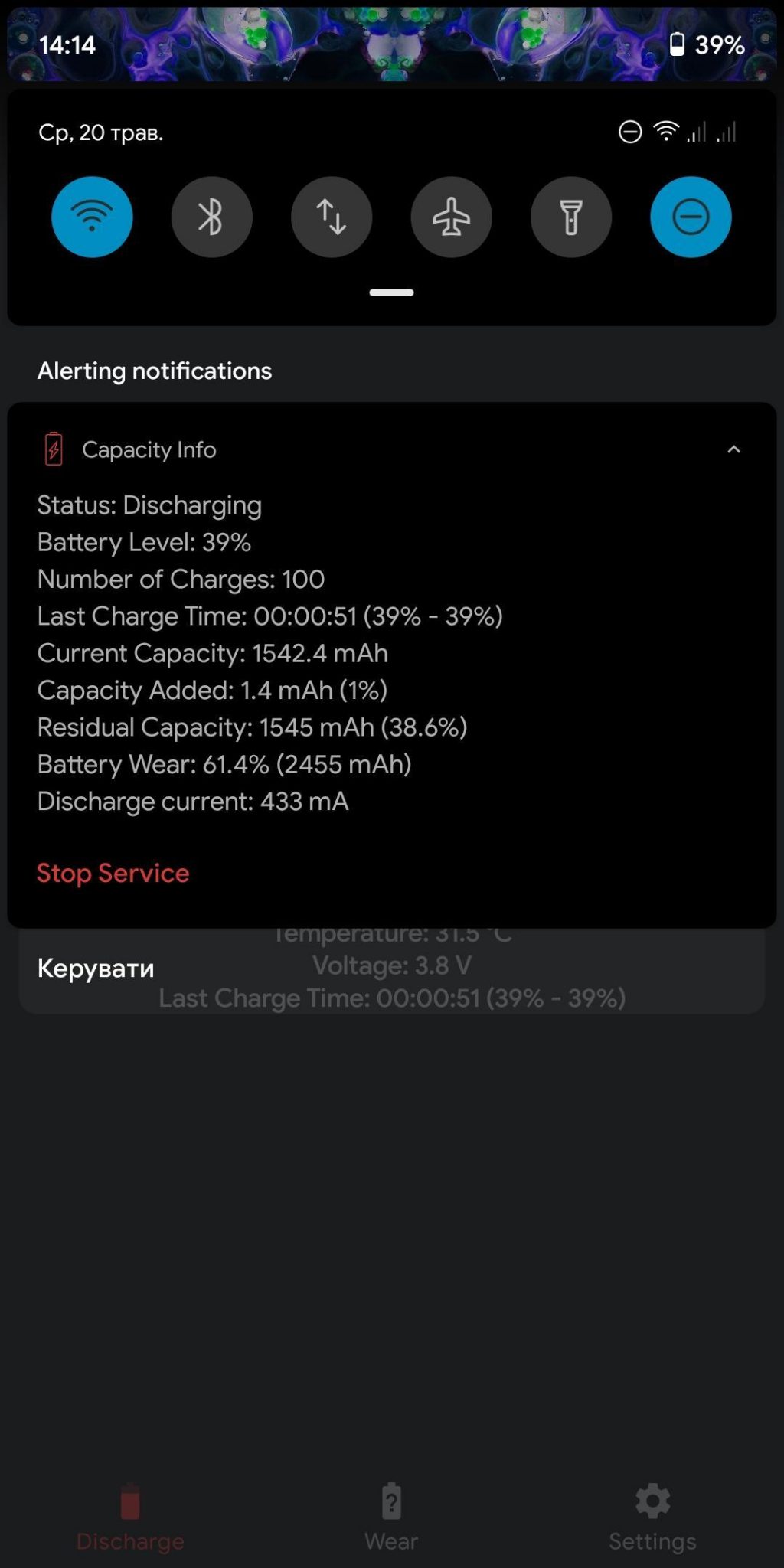
Task: Tap the clock showing 14:14
Action: pos(67,46)
